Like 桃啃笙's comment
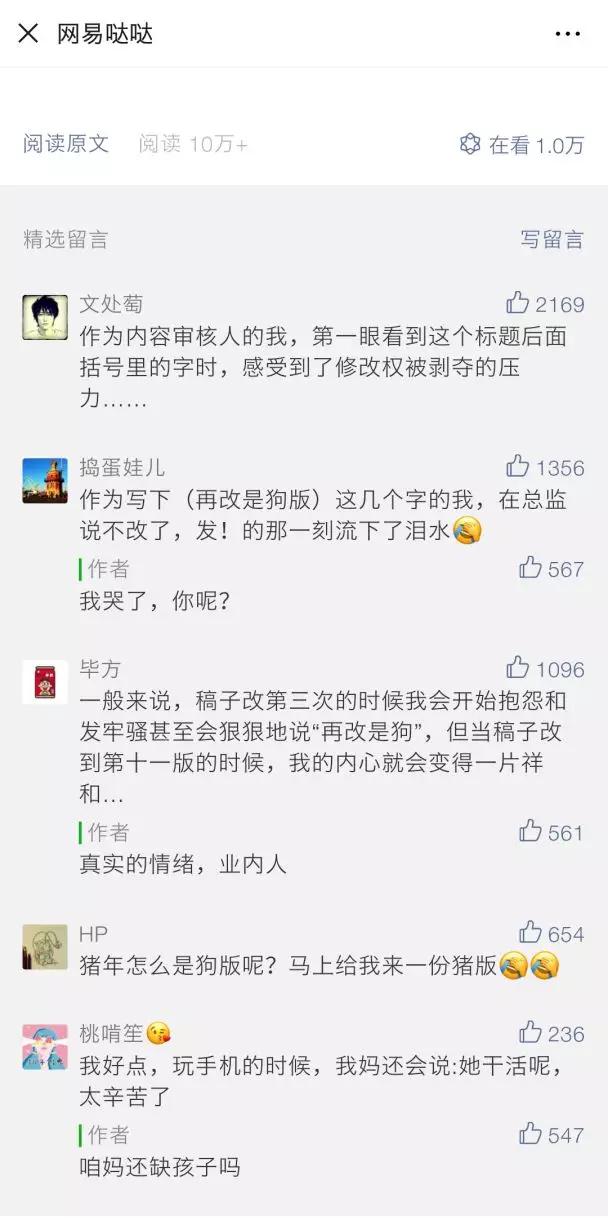This screenshot has width=608, height=1218. 531,1034
